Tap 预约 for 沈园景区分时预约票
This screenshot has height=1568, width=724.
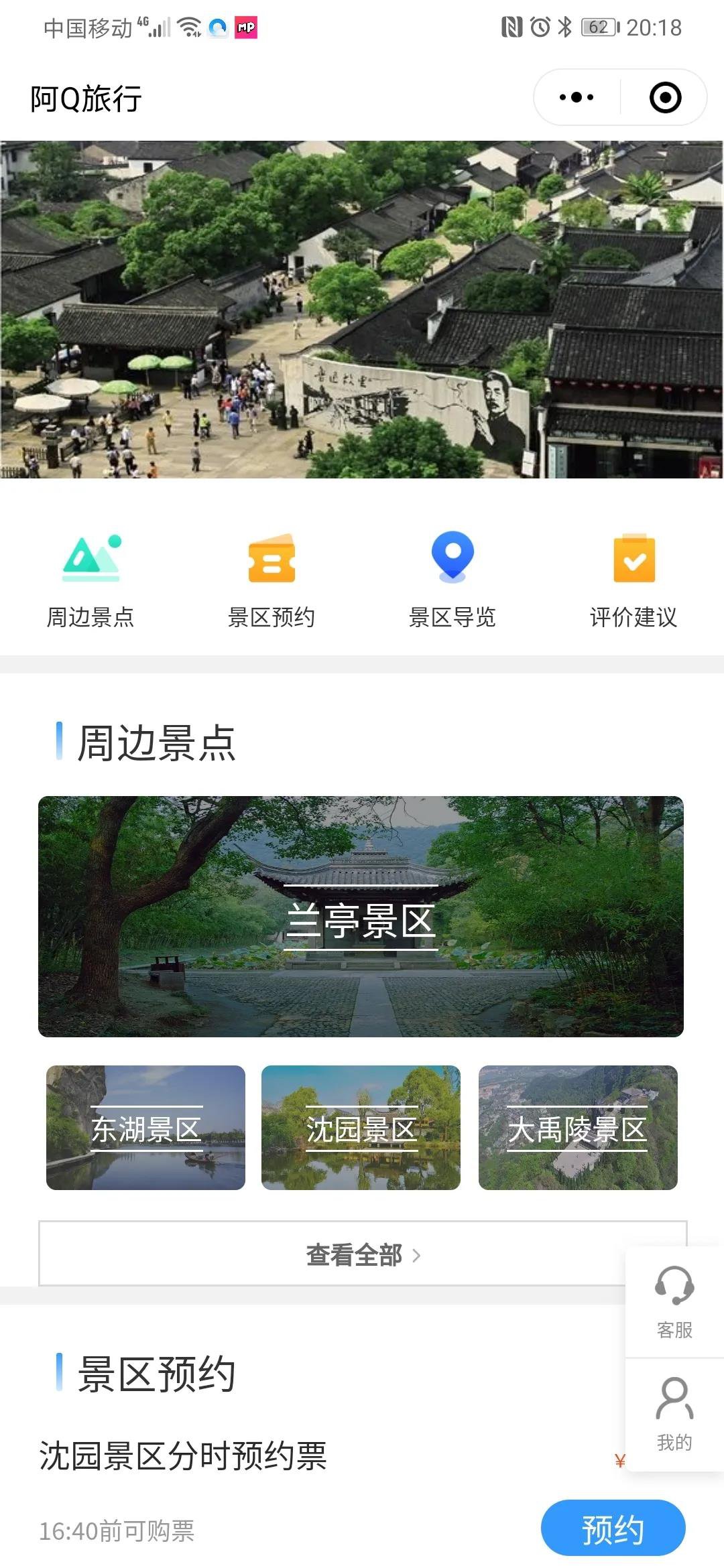point(613,1528)
